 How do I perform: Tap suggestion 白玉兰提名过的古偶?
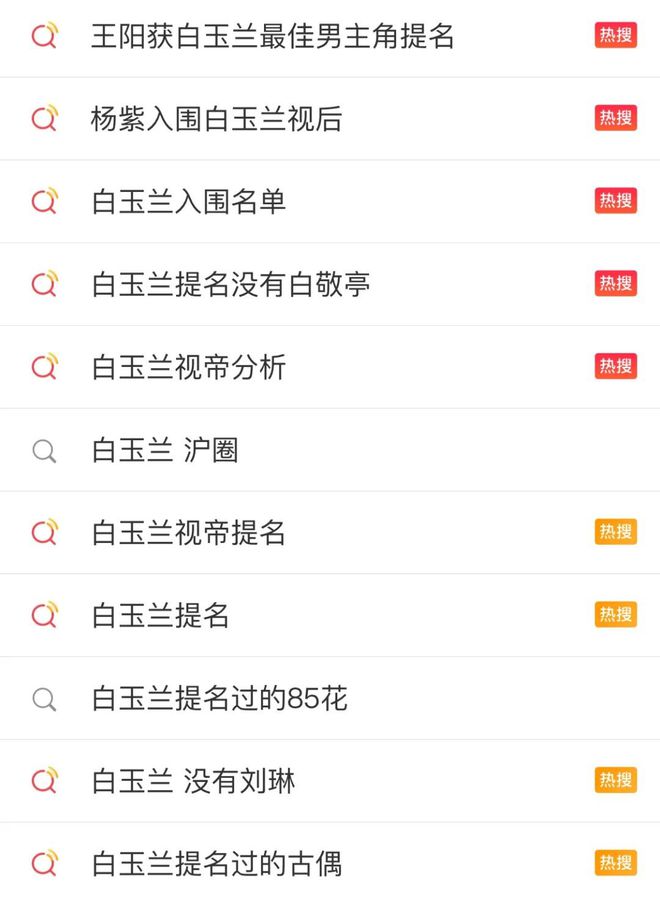[x=216, y=864]
